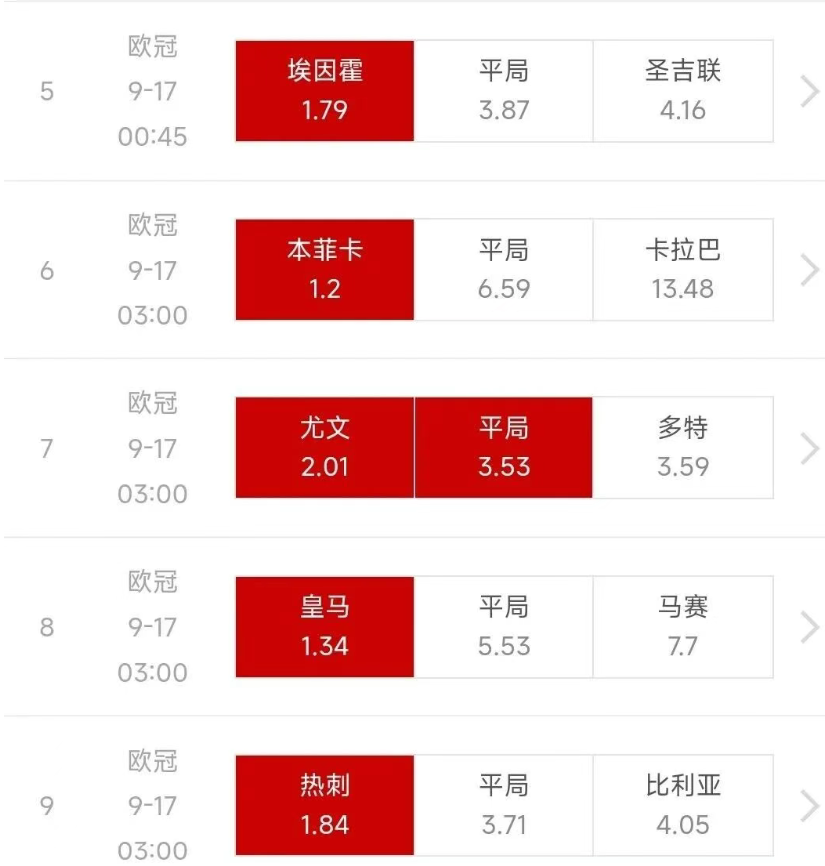Expand the 本菲卡 vs 卡拉巴 row arrow
825x866 pixels.
point(809,270)
